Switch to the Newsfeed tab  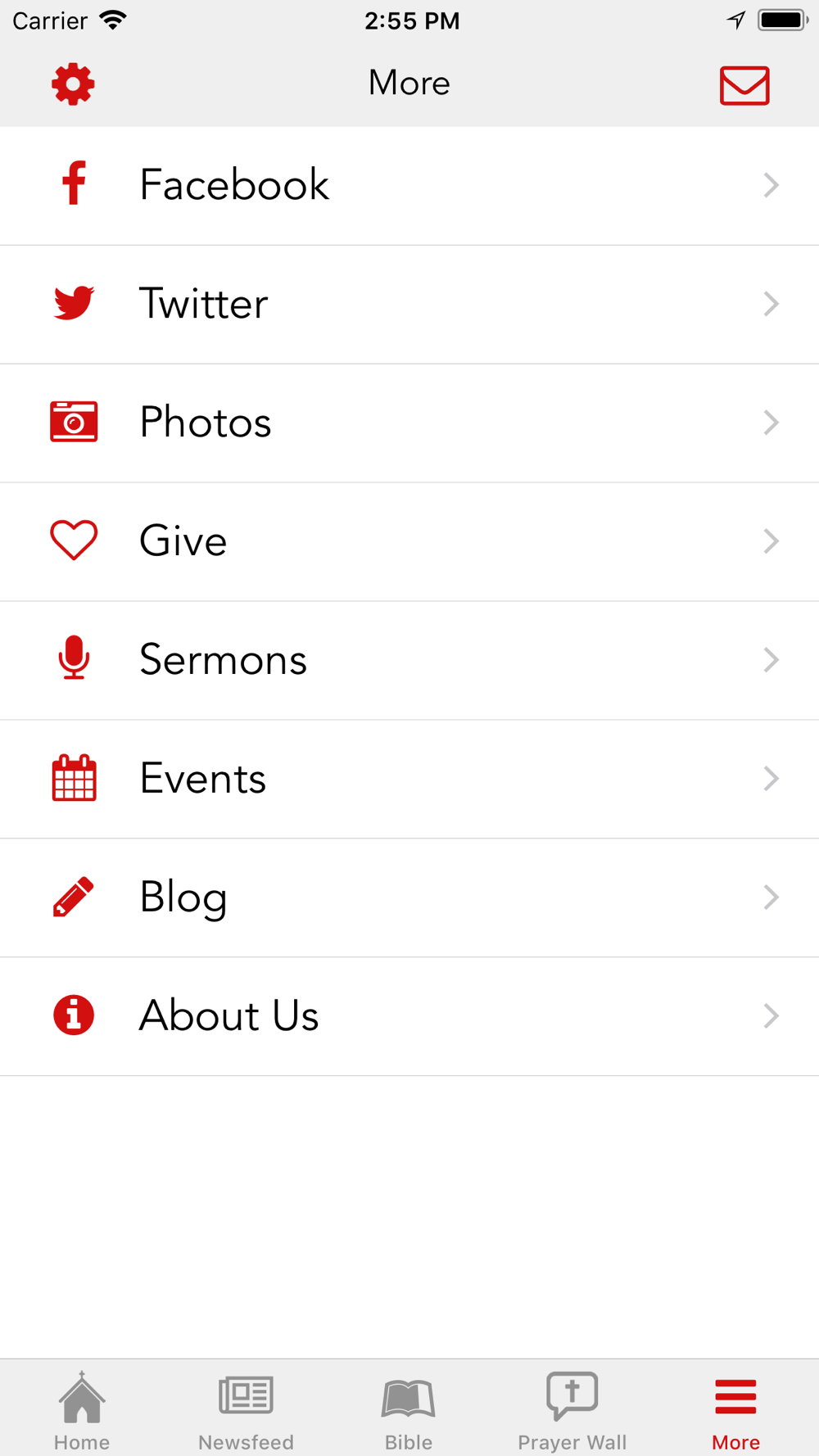pyautogui.click(x=246, y=1410)
